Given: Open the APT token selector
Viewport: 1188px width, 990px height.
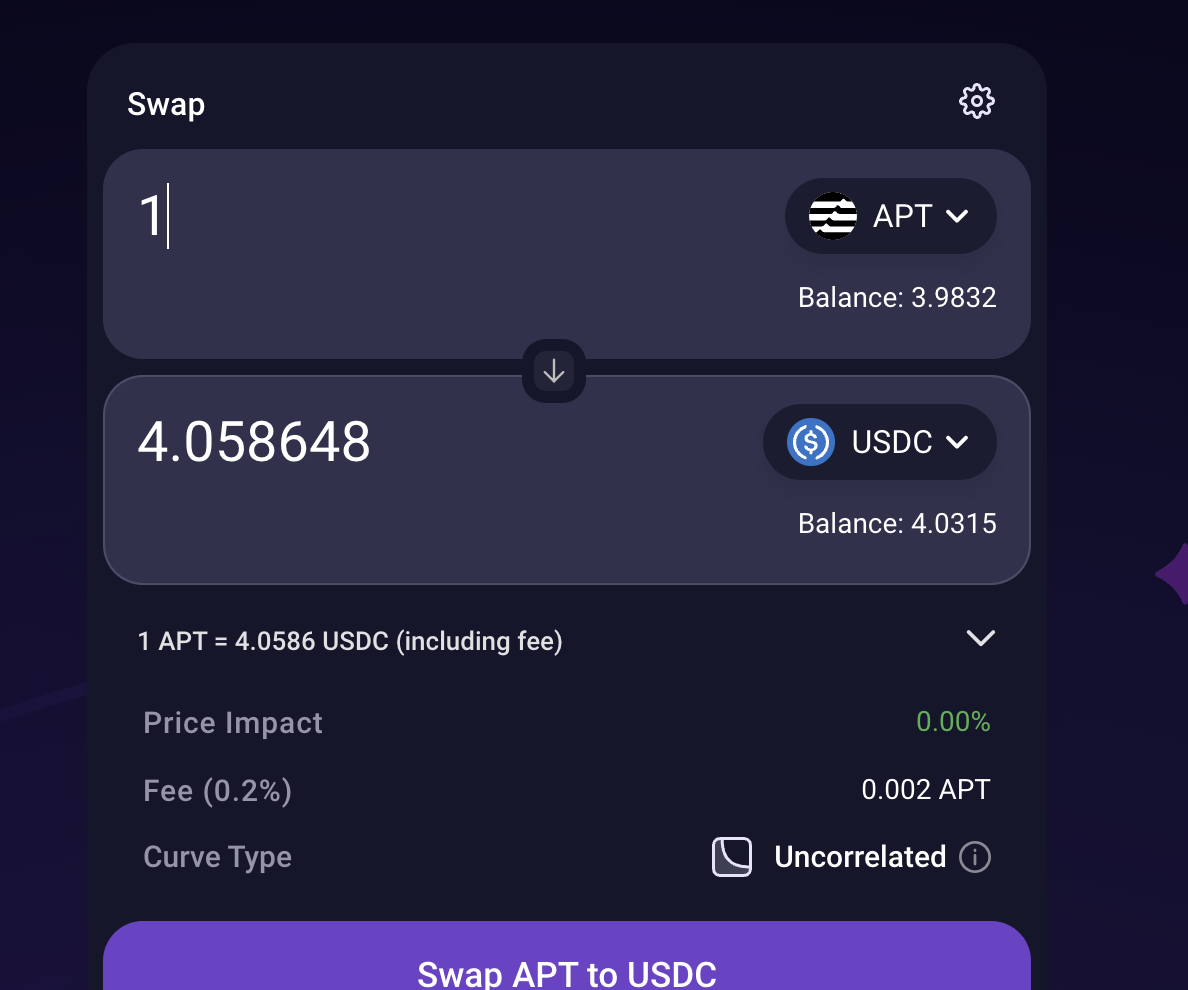Looking at the screenshot, I should tap(890, 216).
